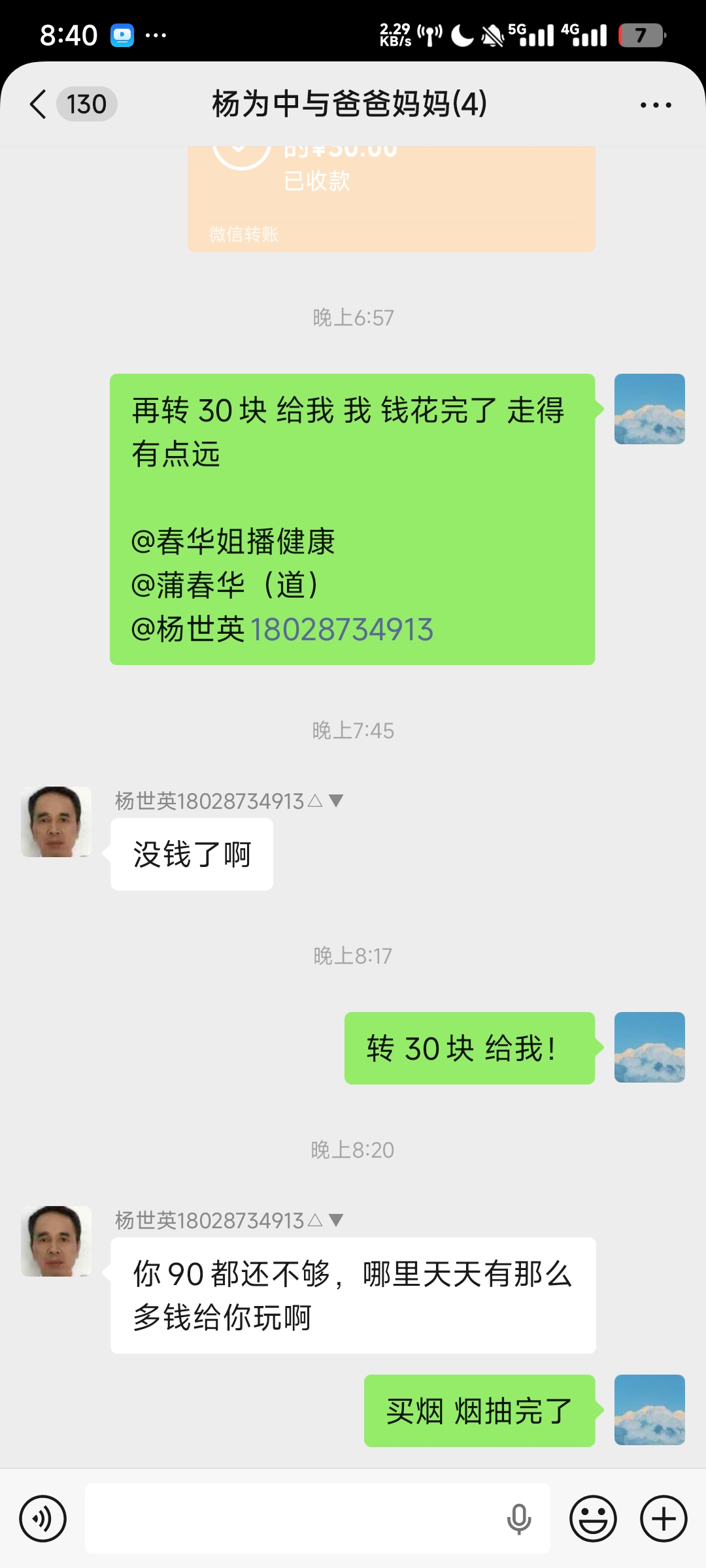Open my avatar beside 转30块给我 message
The height and width of the screenshot is (1568, 706).
coord(649,1047)
